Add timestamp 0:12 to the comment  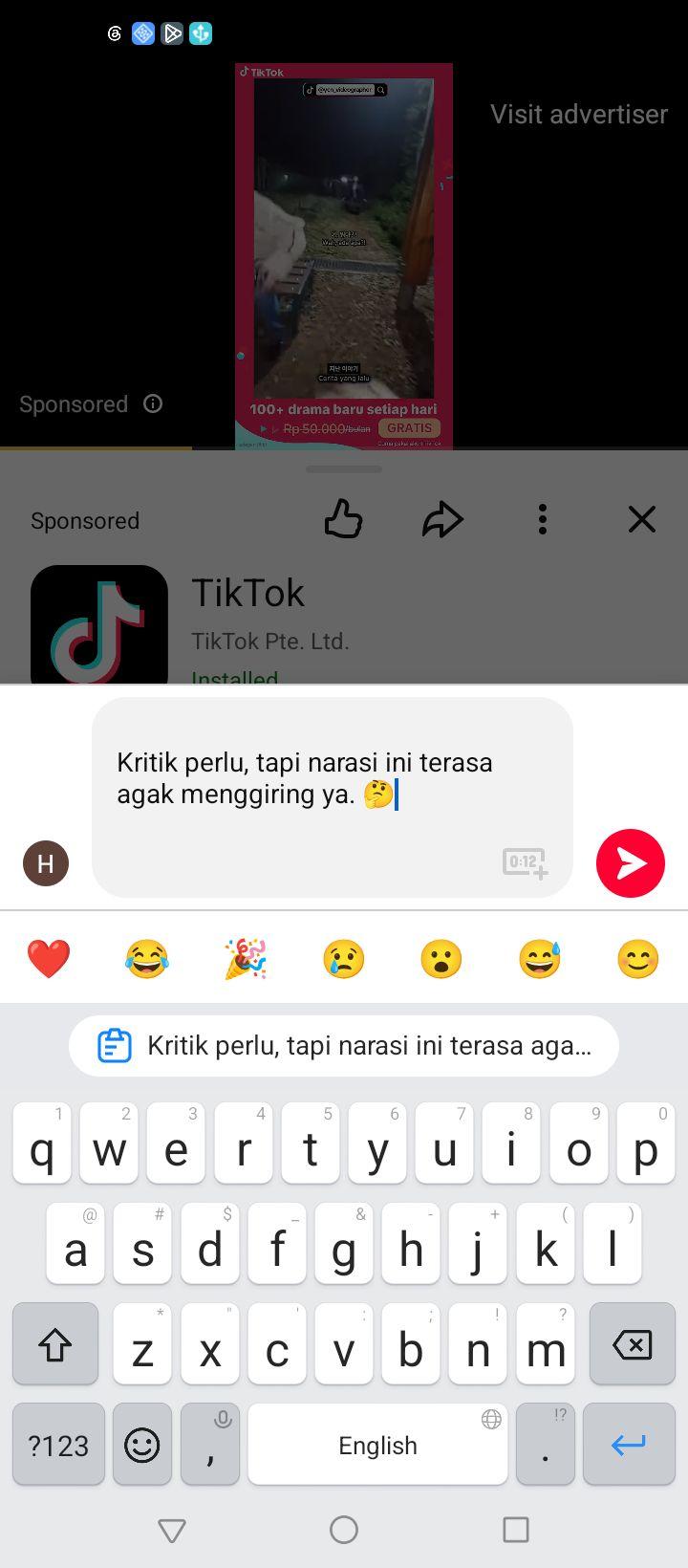point(525,862)
